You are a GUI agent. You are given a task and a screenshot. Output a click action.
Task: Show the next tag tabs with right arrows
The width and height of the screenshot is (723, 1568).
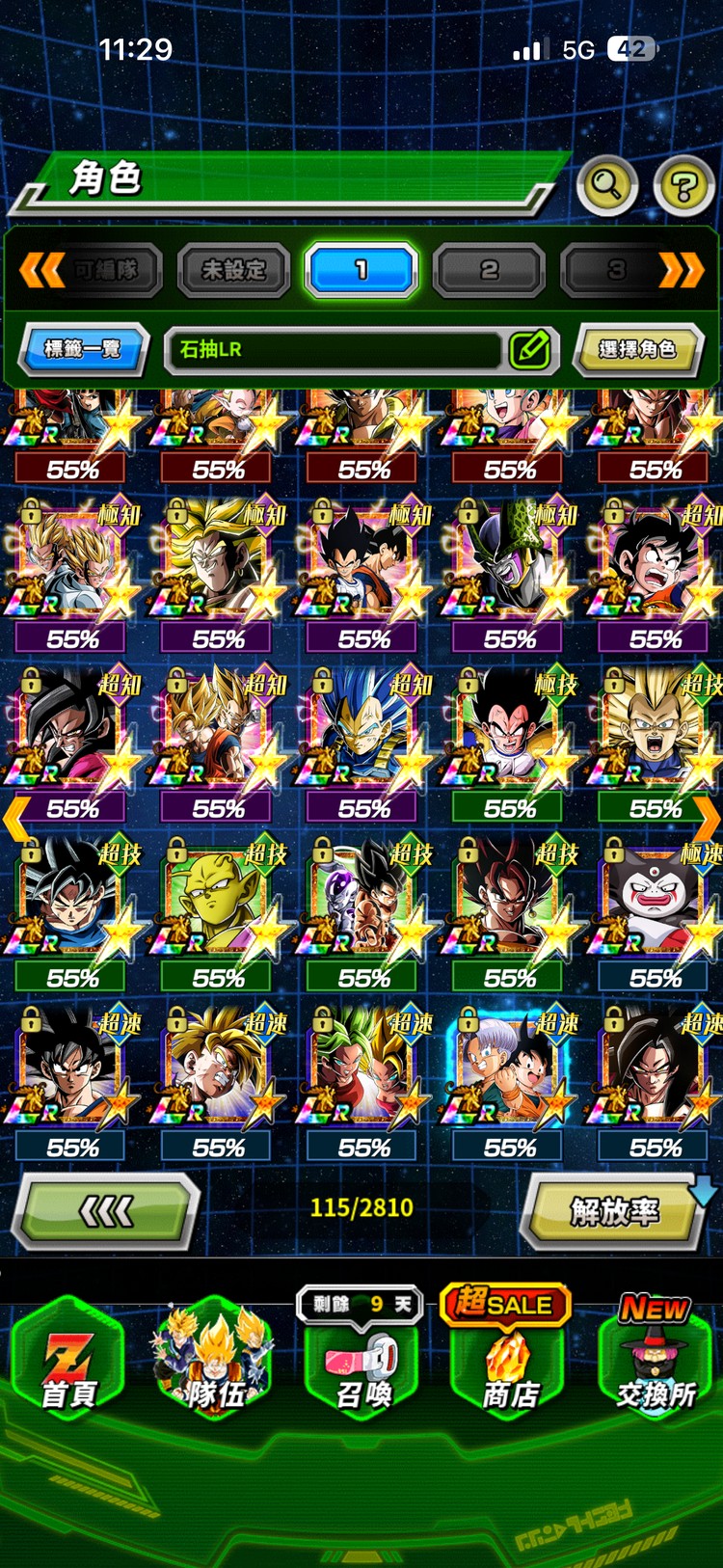pos(683,270)
